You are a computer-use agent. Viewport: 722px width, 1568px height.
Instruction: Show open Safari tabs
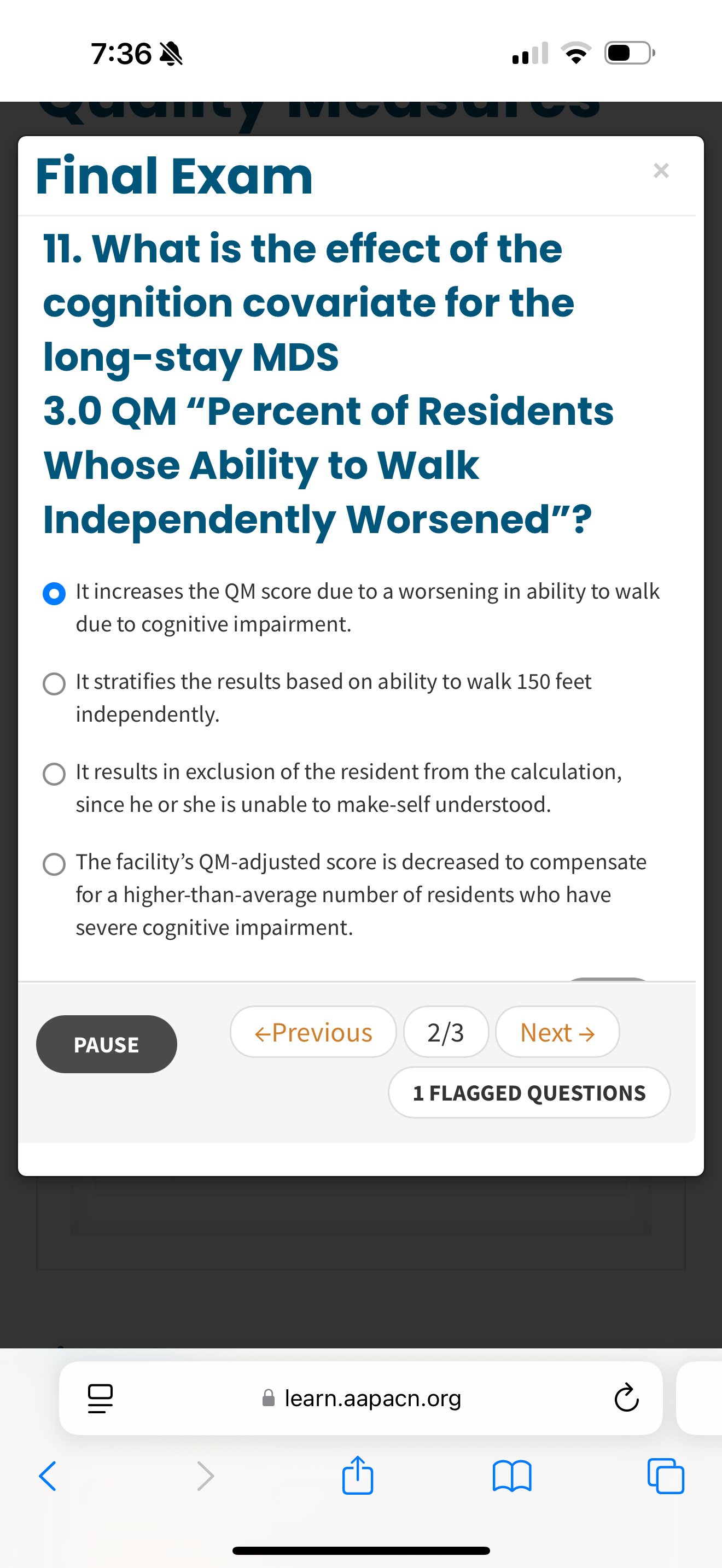tap(665, 1476)
